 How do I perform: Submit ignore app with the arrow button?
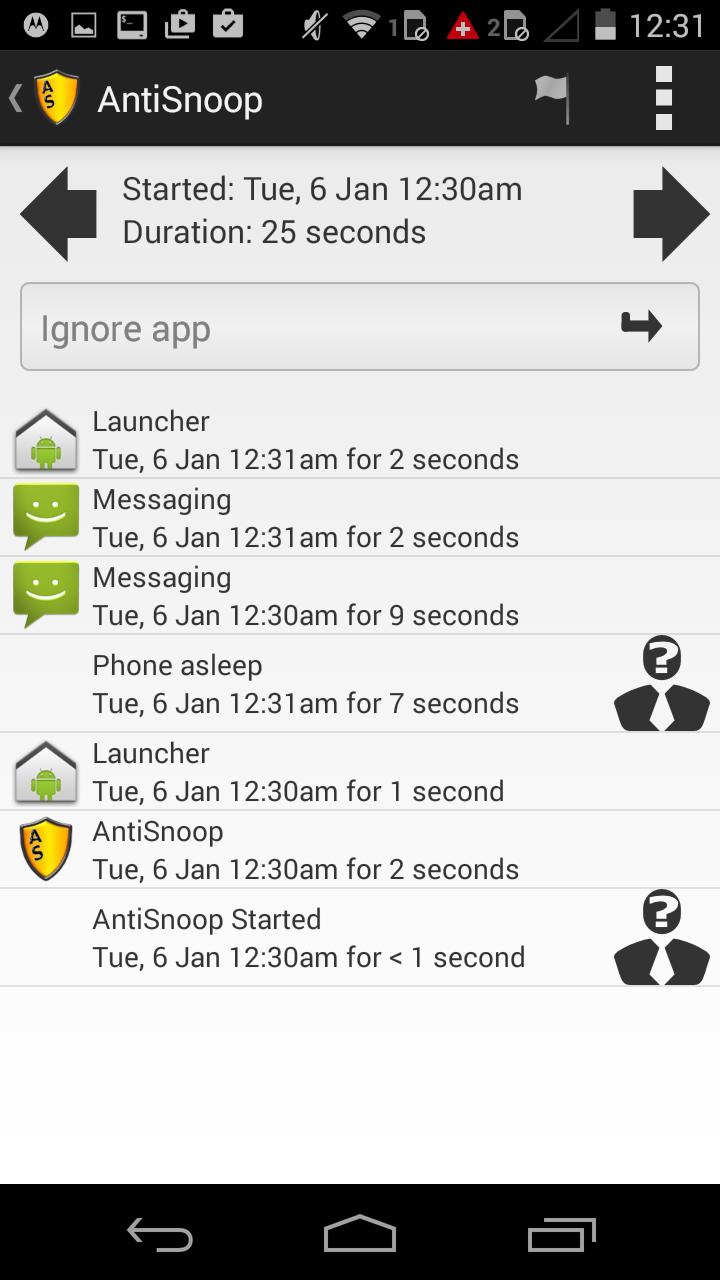point(641,326)
